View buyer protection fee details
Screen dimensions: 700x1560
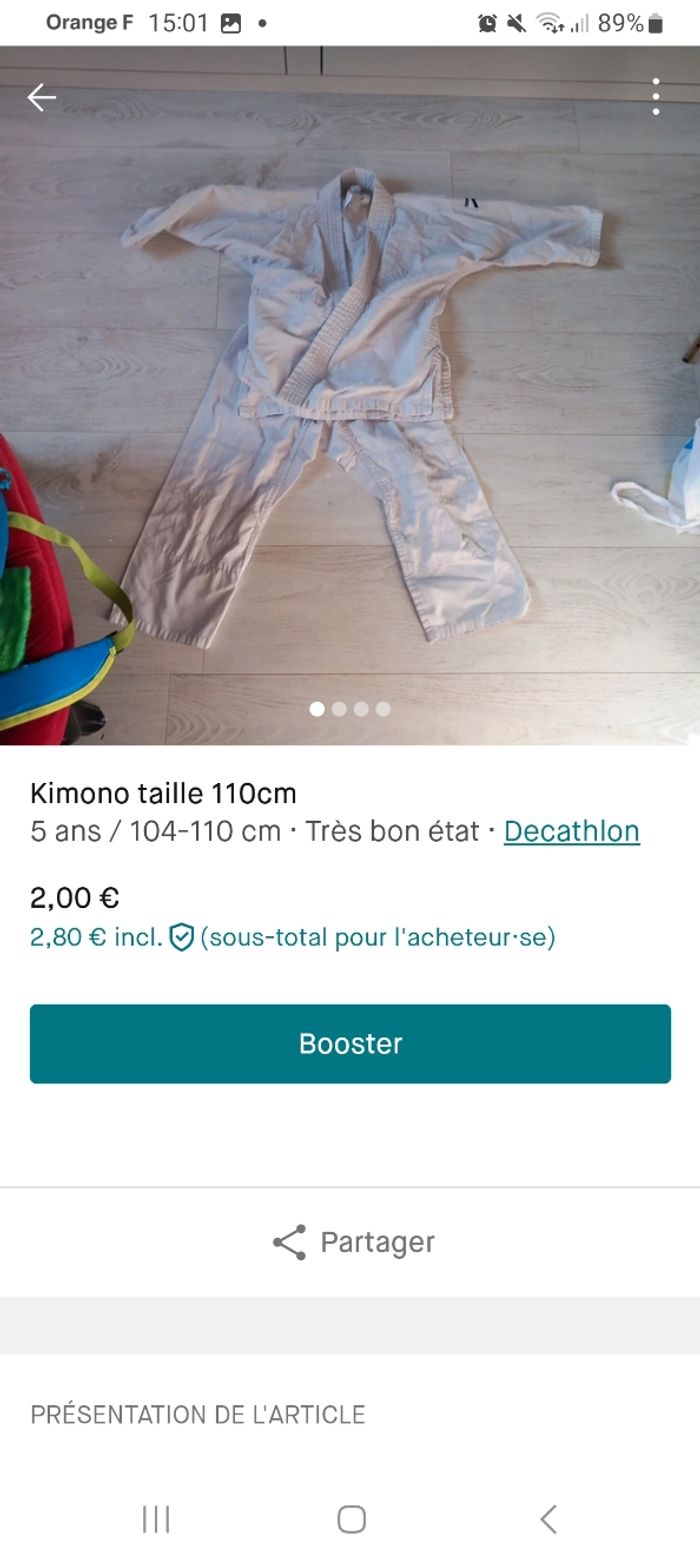(x=181, y=937)
